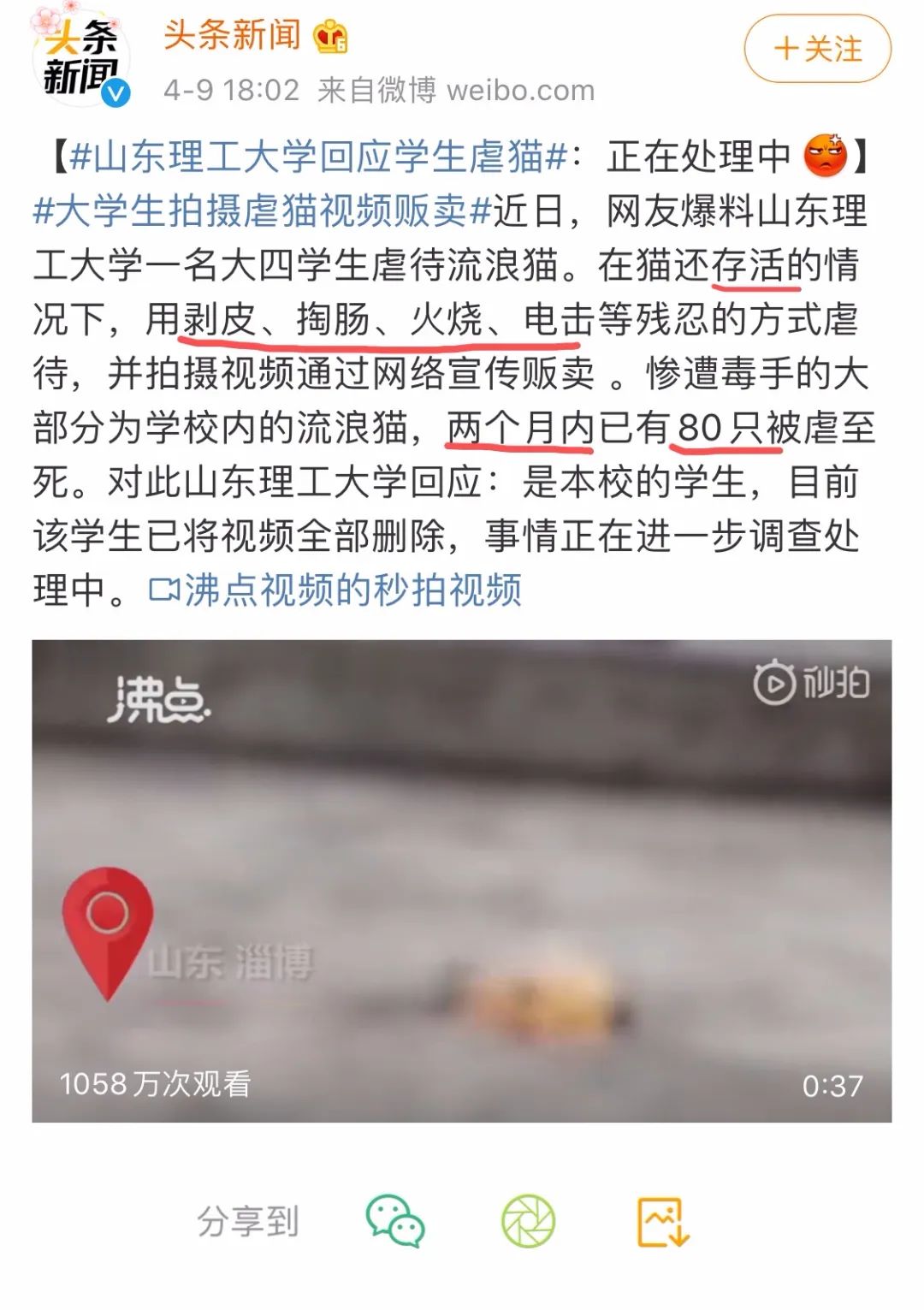Open the 沸点视频的秒拍视频 link

[335, 590]
